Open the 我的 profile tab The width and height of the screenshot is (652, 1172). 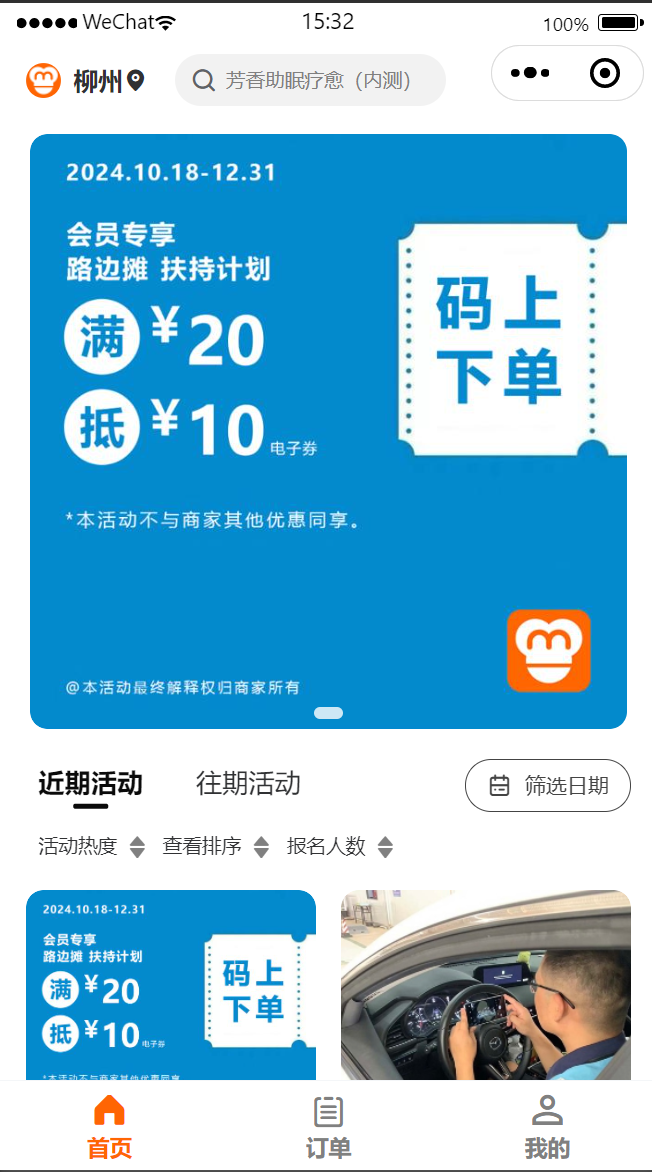(x=547, y=1127)
